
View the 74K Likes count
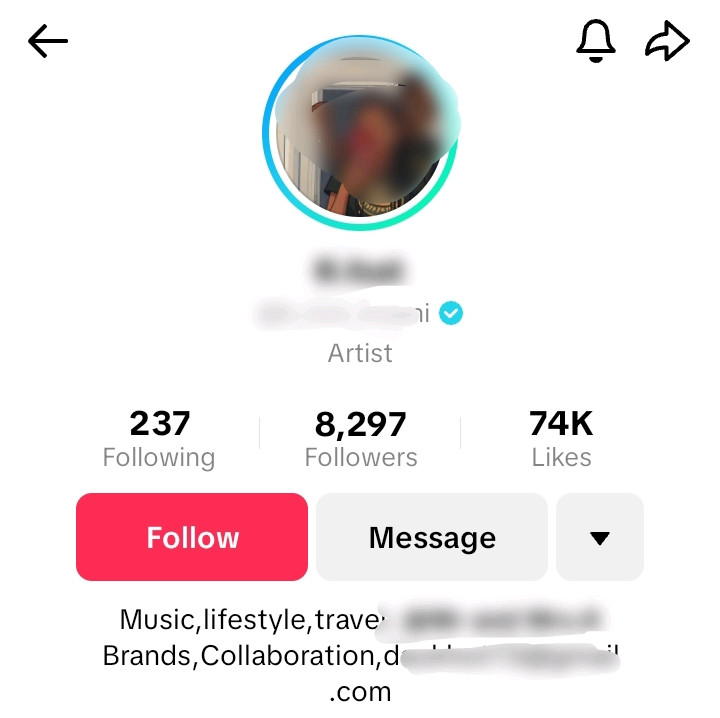561,439
